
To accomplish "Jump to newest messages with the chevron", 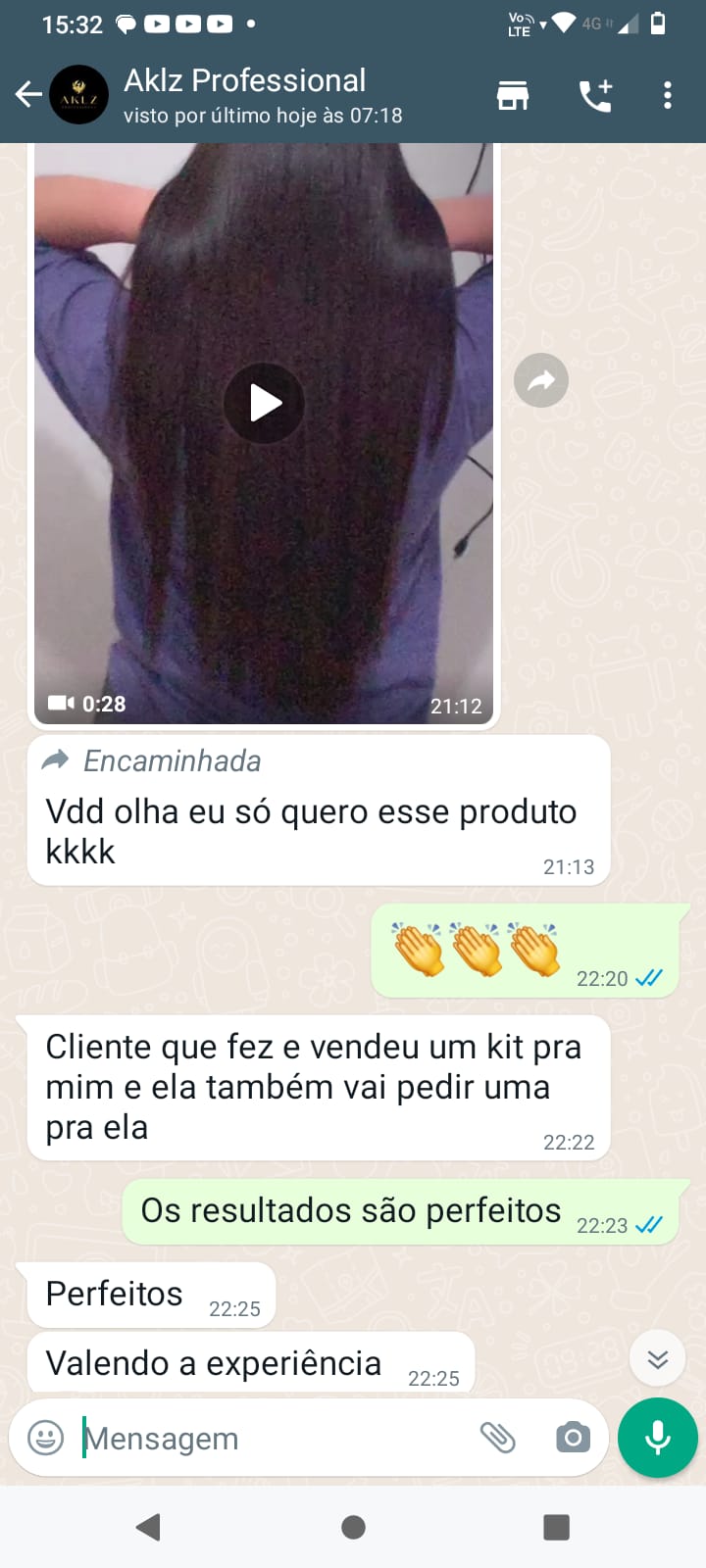I will point(657,1358).
